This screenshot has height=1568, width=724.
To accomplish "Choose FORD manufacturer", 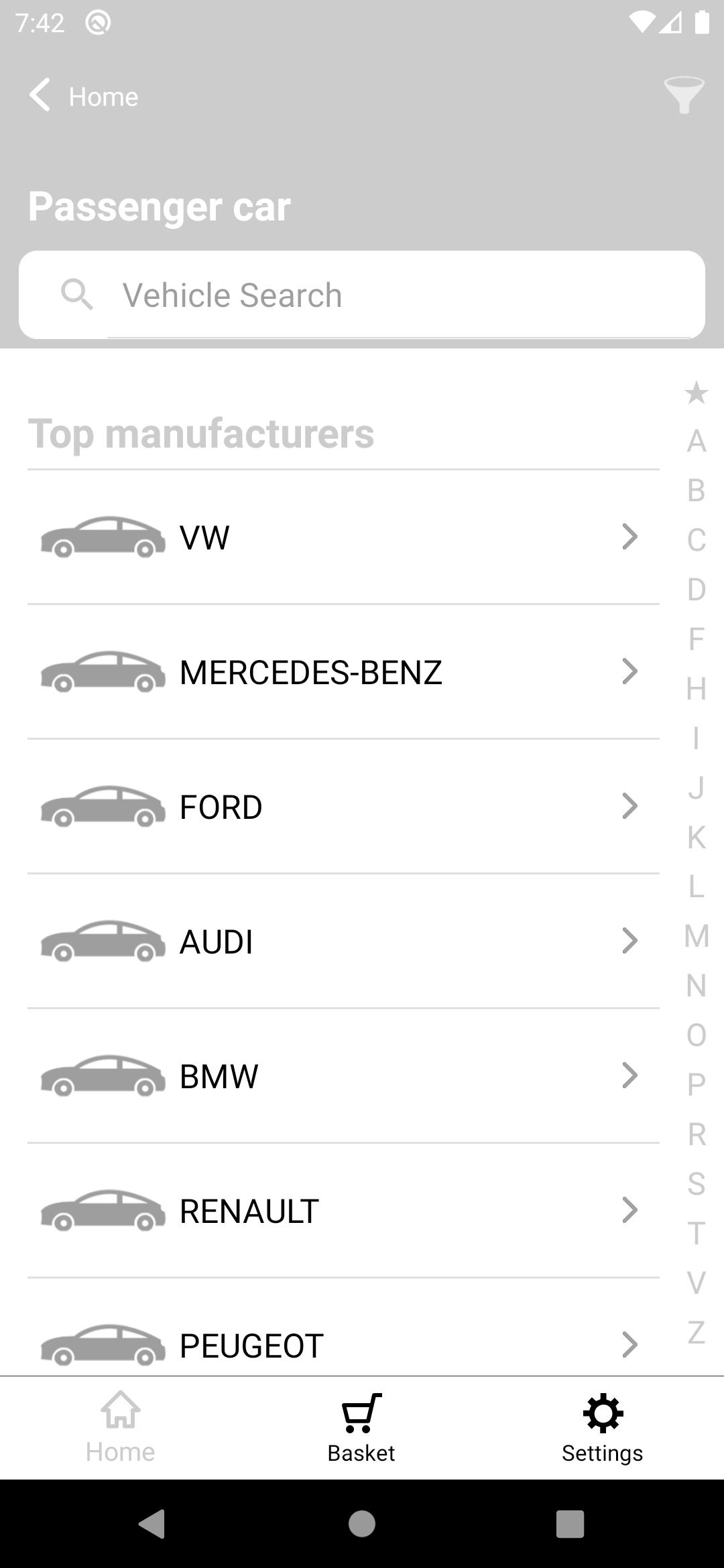I will (x=342, y=807).
